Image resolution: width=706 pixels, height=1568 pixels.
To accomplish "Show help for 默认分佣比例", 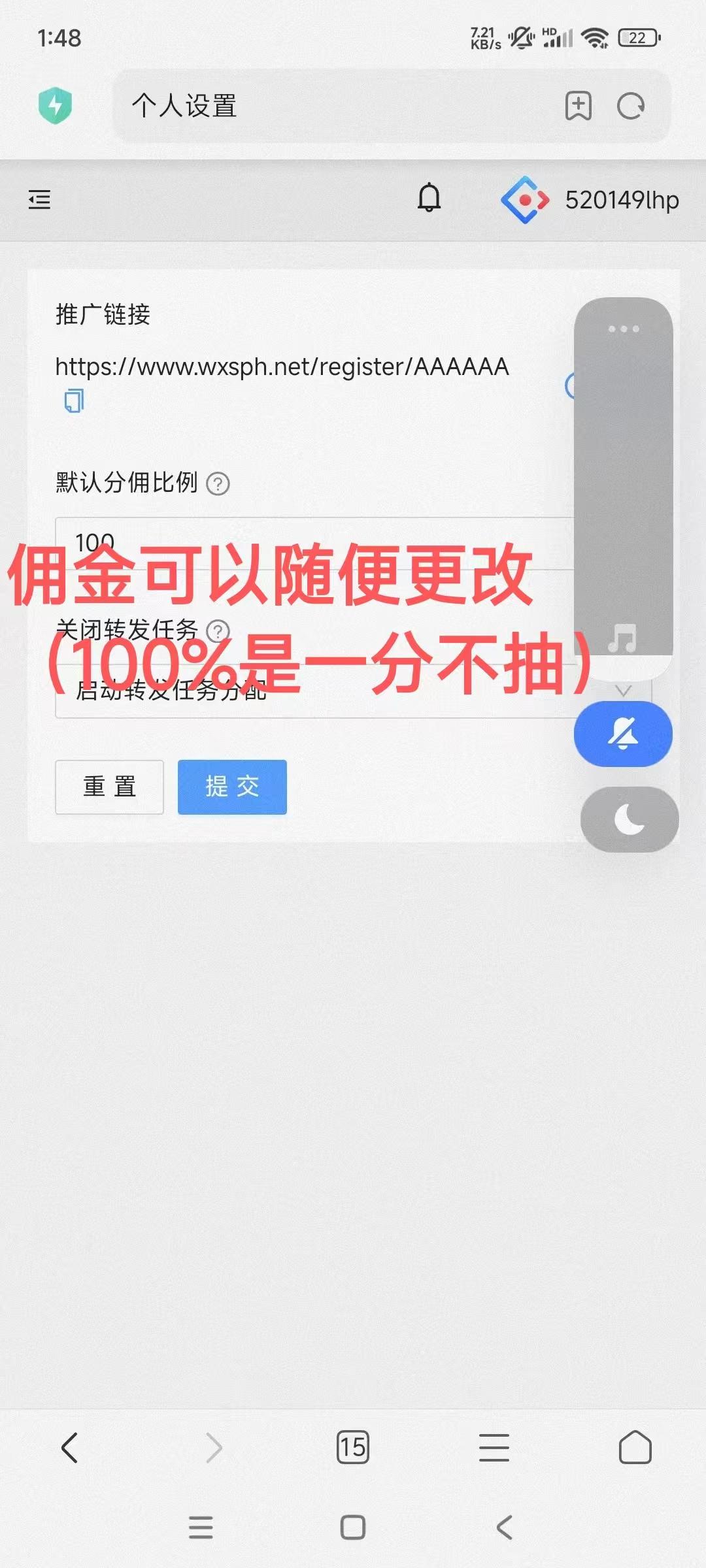I will [x=218, y=484].
